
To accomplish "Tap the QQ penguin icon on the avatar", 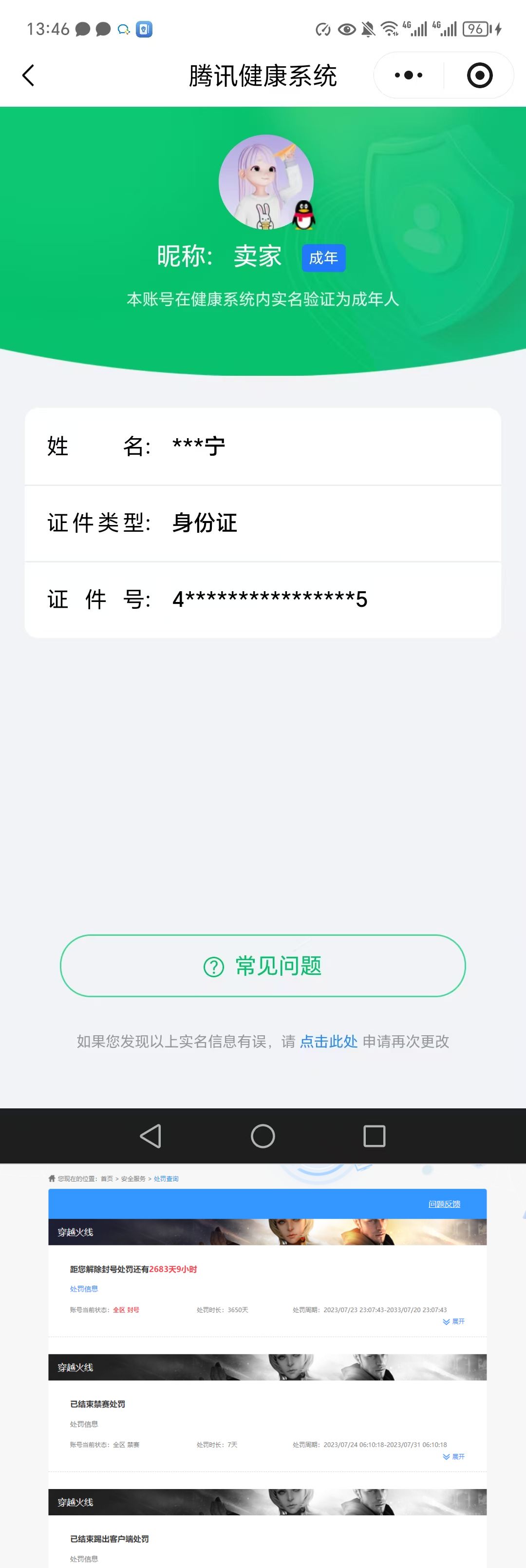I will coord(303,216).
